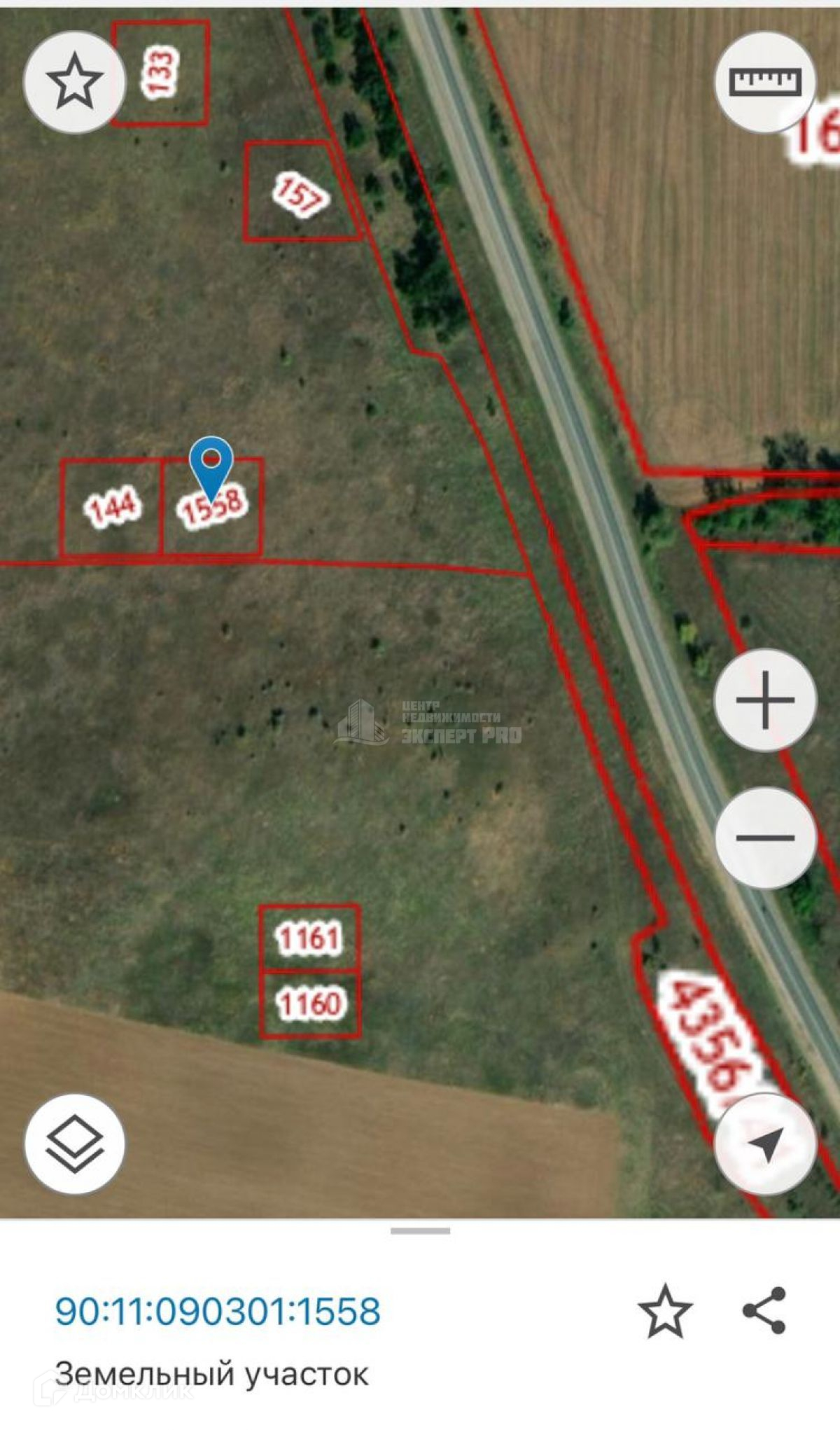
Task: Open the map layers selector
Action: click(x=74, y=1144)
